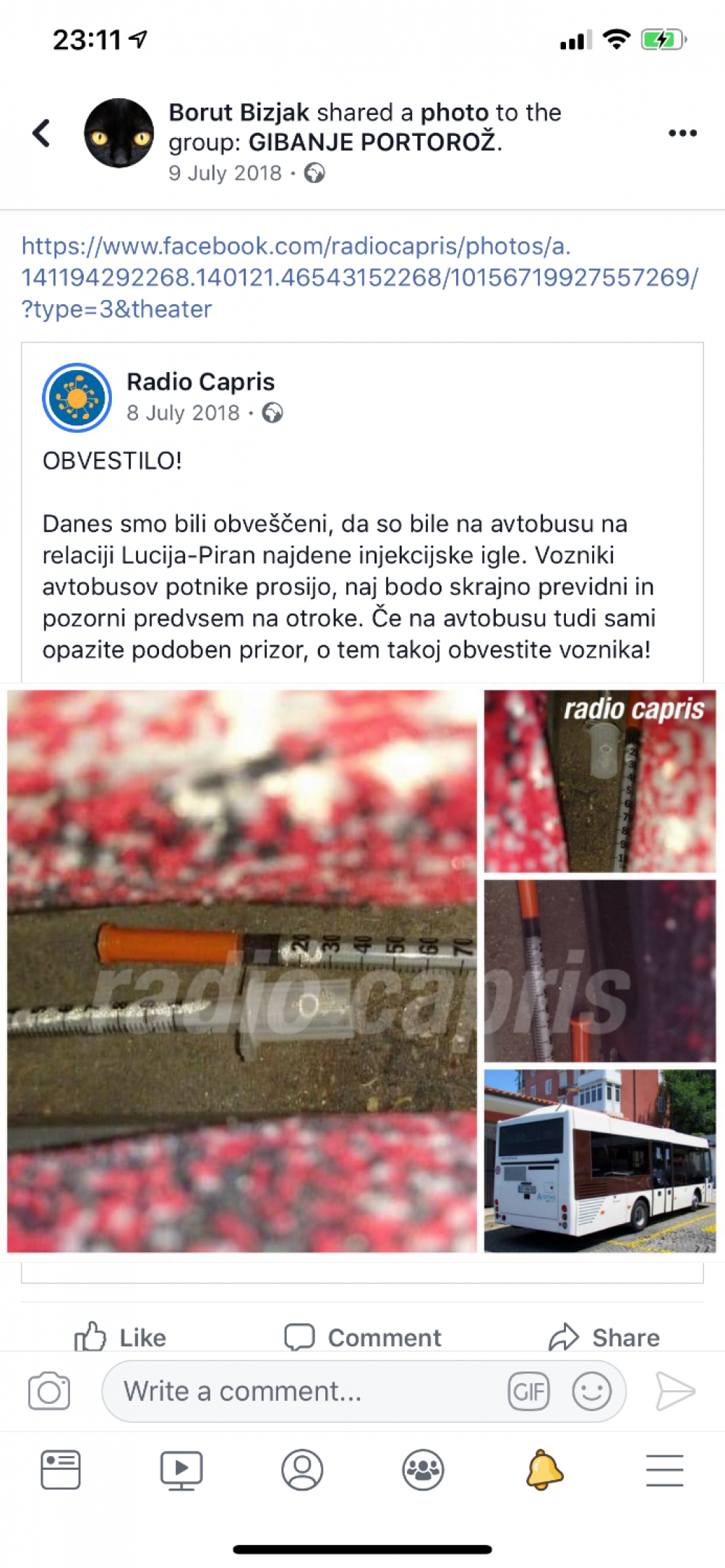The image size is (725, 1568).
Task: Open the hamburger menu tab
Action: 665,1470
